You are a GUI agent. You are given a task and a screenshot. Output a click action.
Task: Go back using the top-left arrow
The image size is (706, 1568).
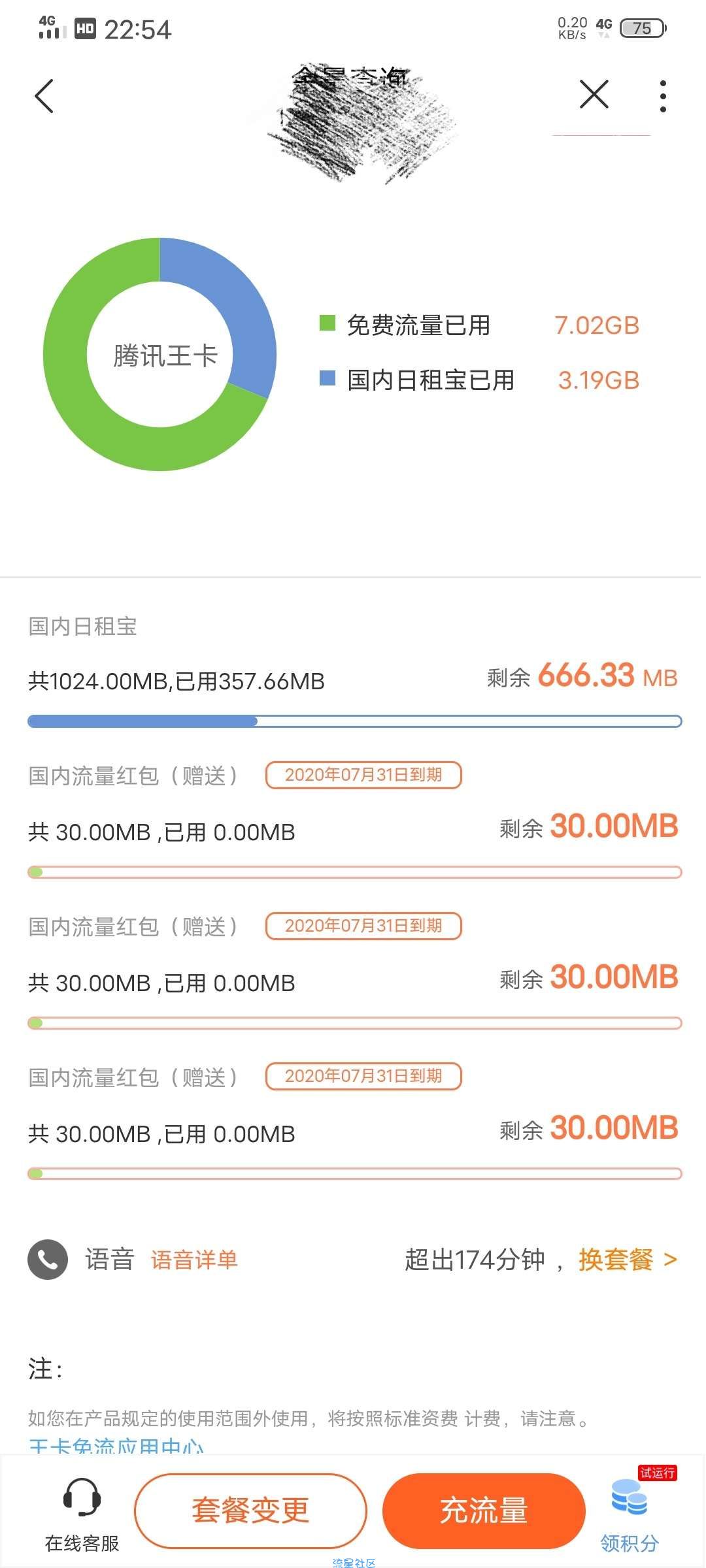[x=44, y=97]
